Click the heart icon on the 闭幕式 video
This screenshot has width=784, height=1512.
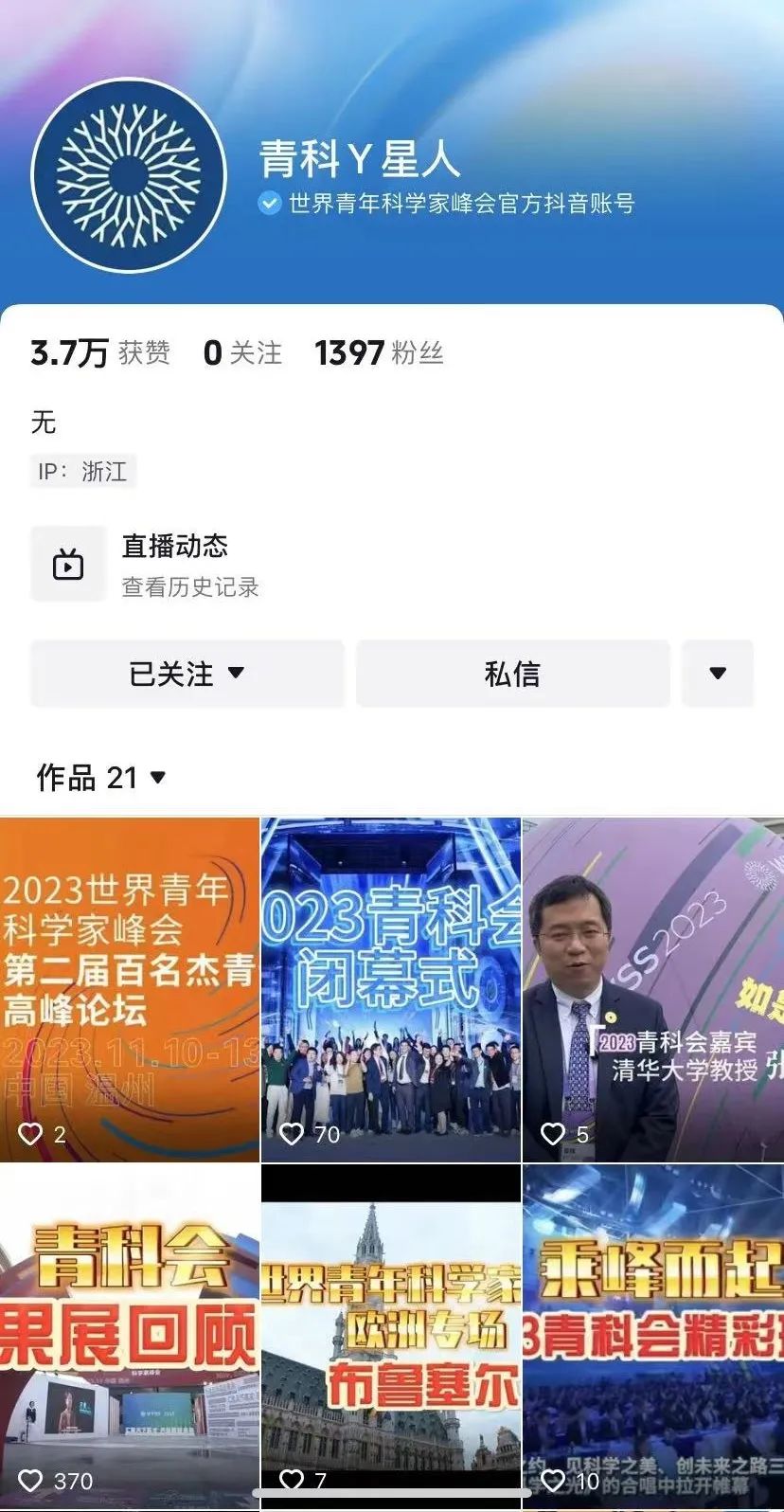tap(294, 1134)
